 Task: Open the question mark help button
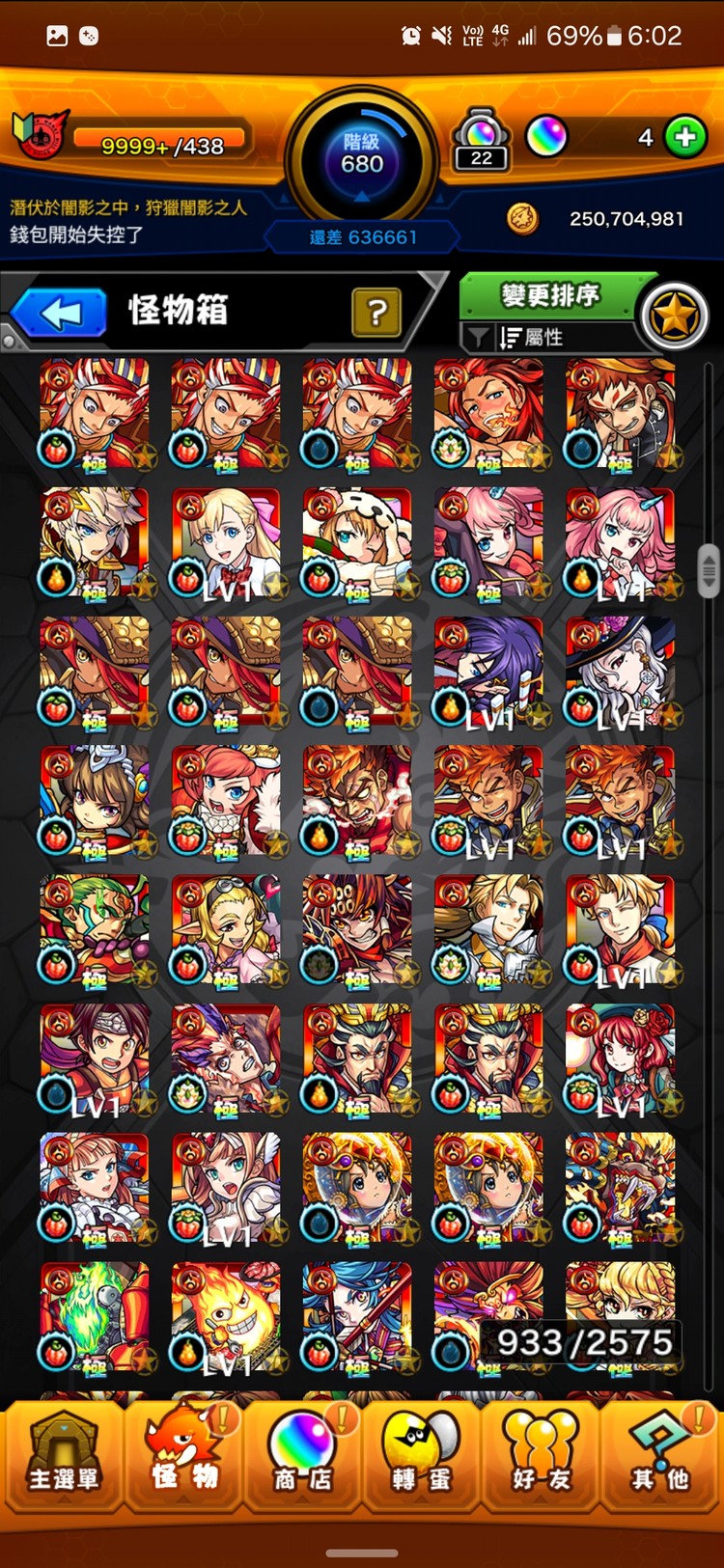click(376, 312)
